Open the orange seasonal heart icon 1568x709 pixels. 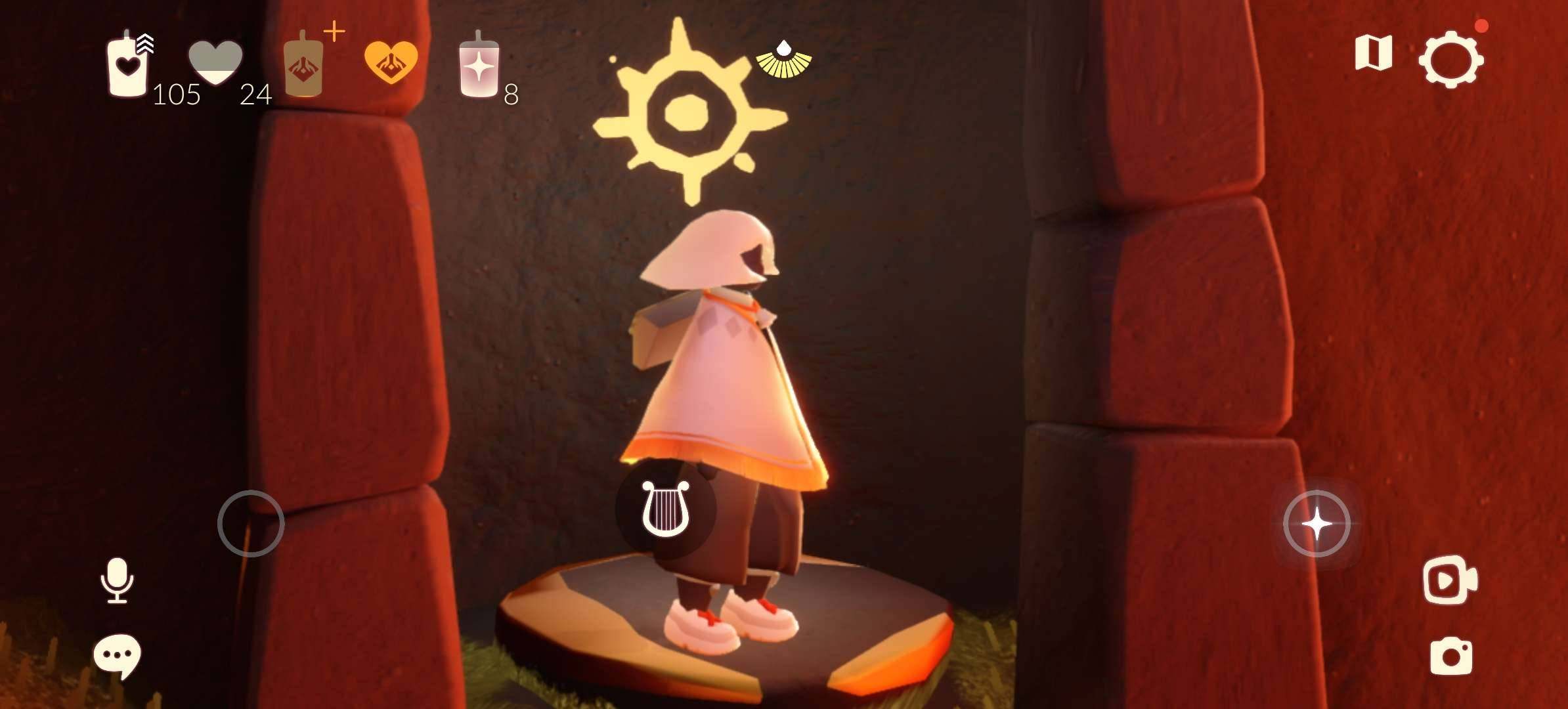(391, 62)
